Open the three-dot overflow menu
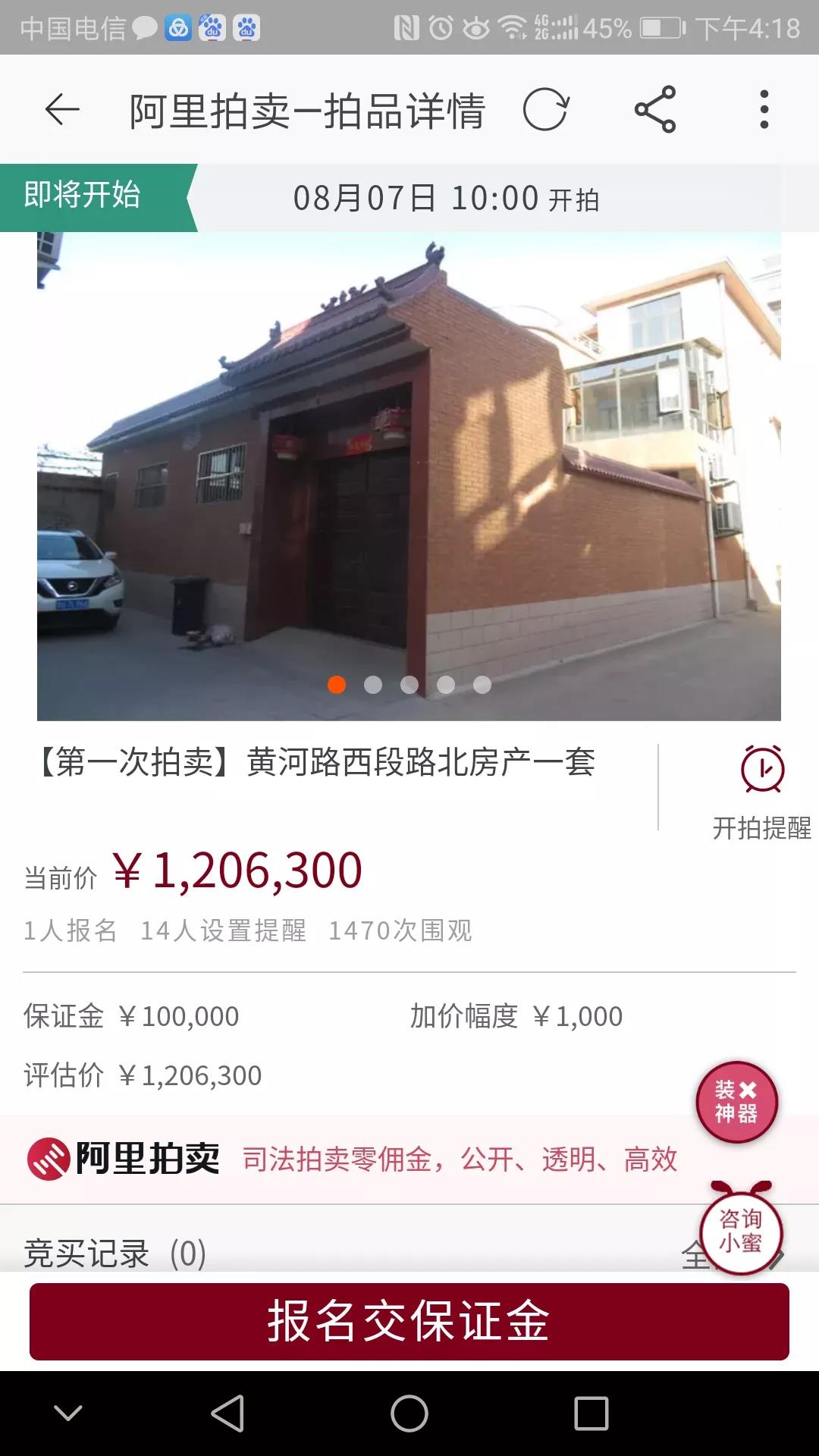This screenshot has width=819, height=1456. (764, 110)
